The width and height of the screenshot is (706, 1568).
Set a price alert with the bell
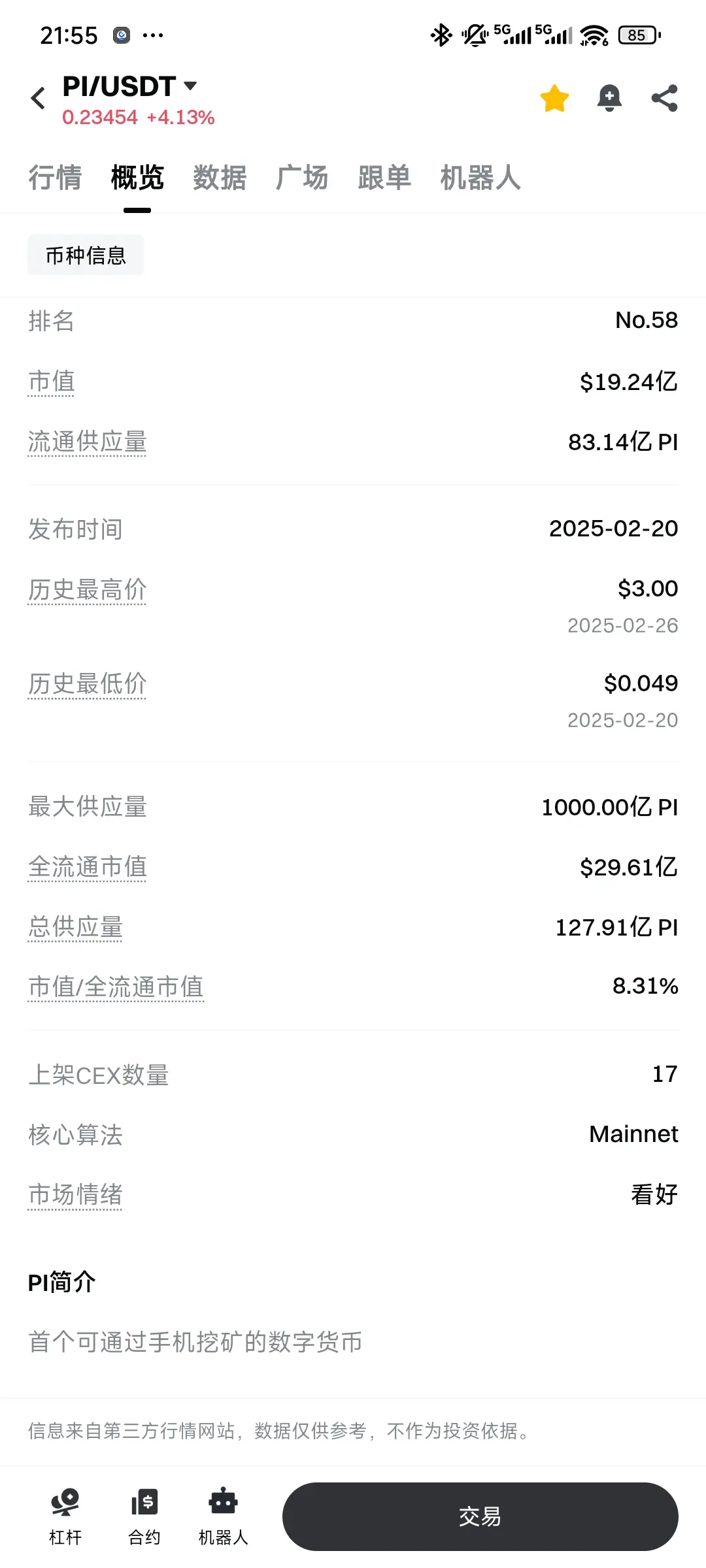609,99
